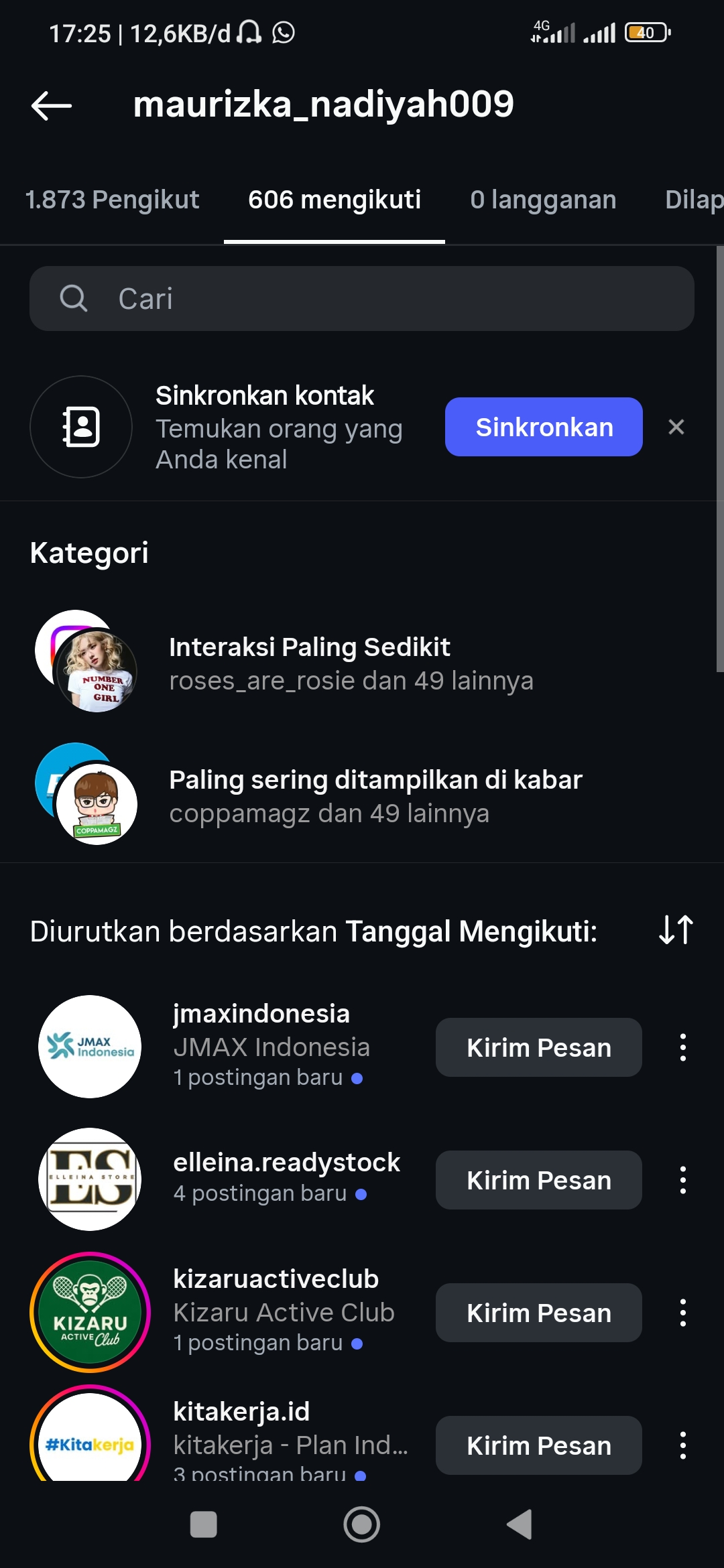Open the jmaxindonesia profile
724x1568 pixels.
[261, 1014]
